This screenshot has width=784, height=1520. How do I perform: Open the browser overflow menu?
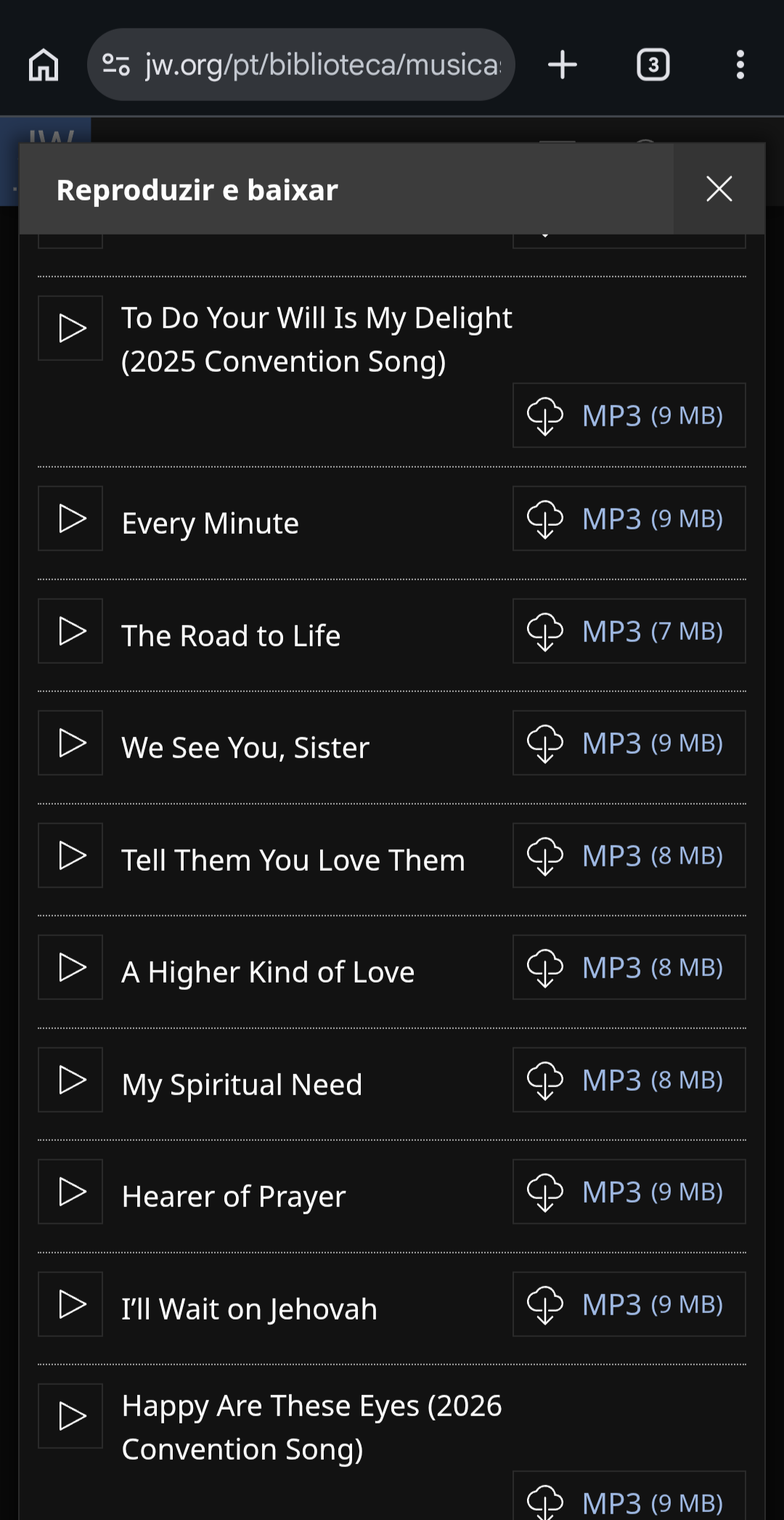point(740,65)
